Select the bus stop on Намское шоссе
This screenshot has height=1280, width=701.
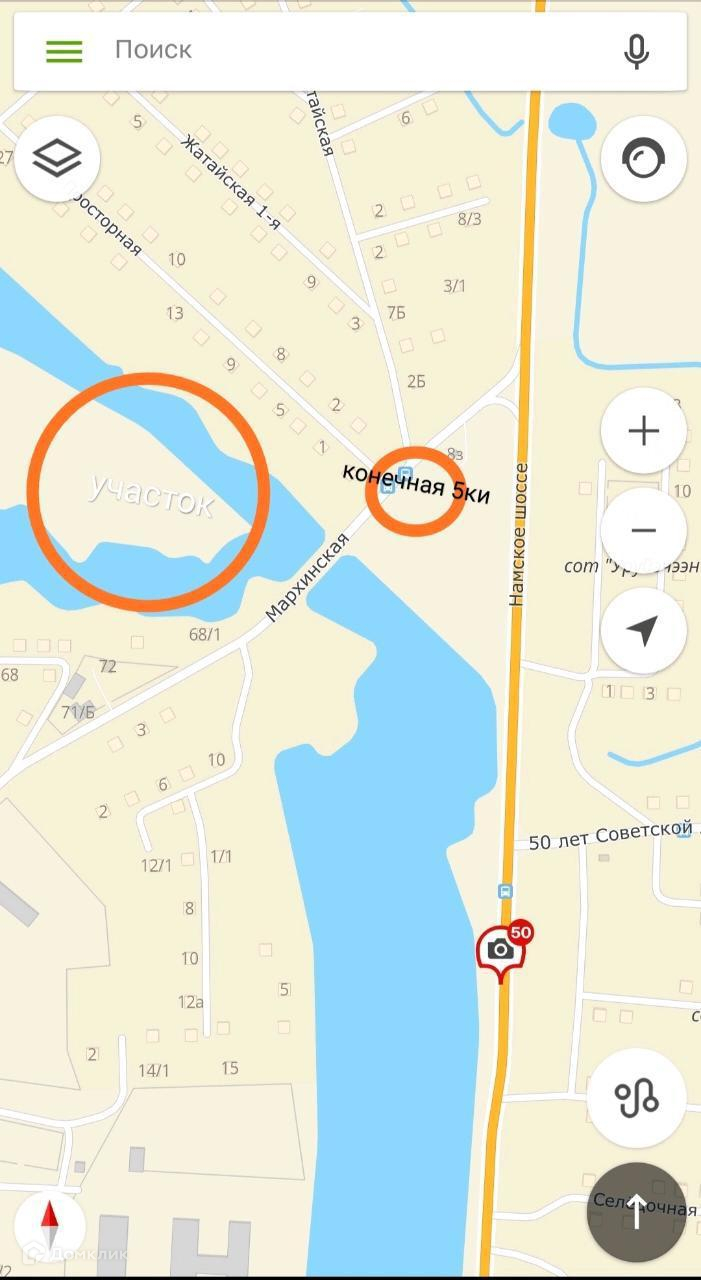[506, 890]
